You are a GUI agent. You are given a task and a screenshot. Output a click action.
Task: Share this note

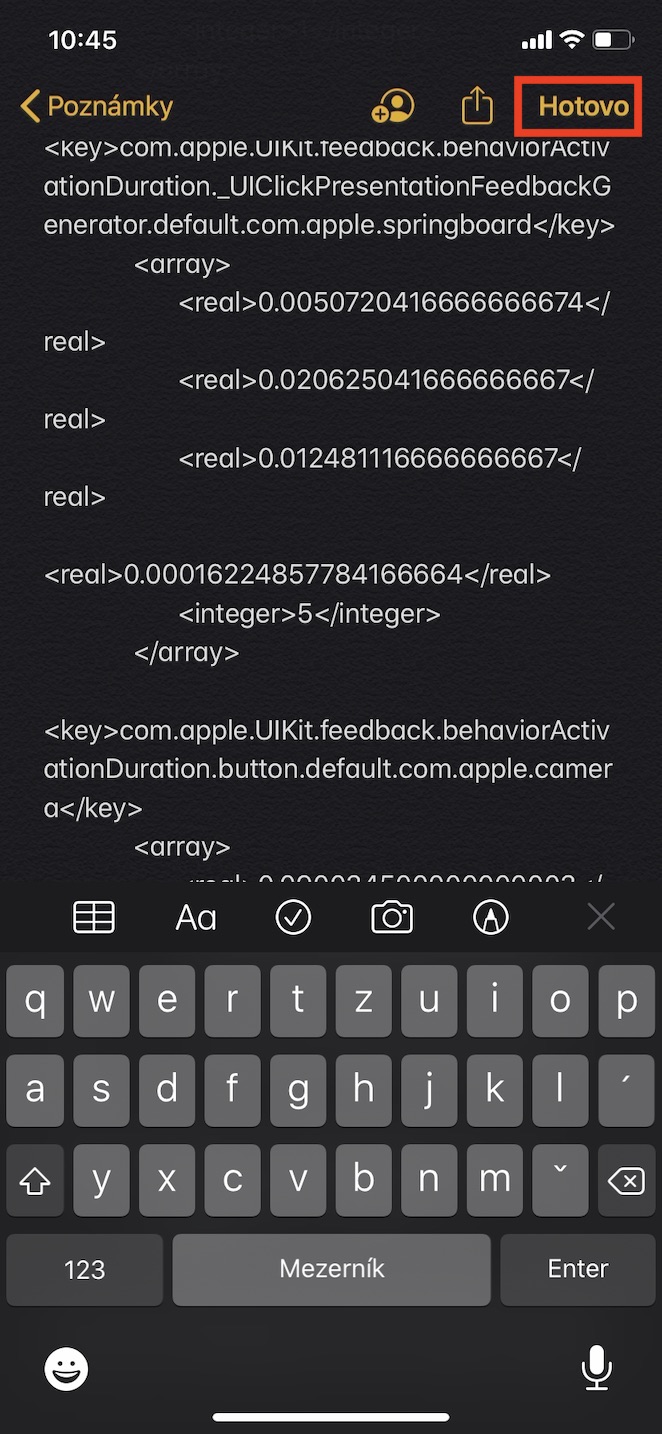tap(478, 105)
